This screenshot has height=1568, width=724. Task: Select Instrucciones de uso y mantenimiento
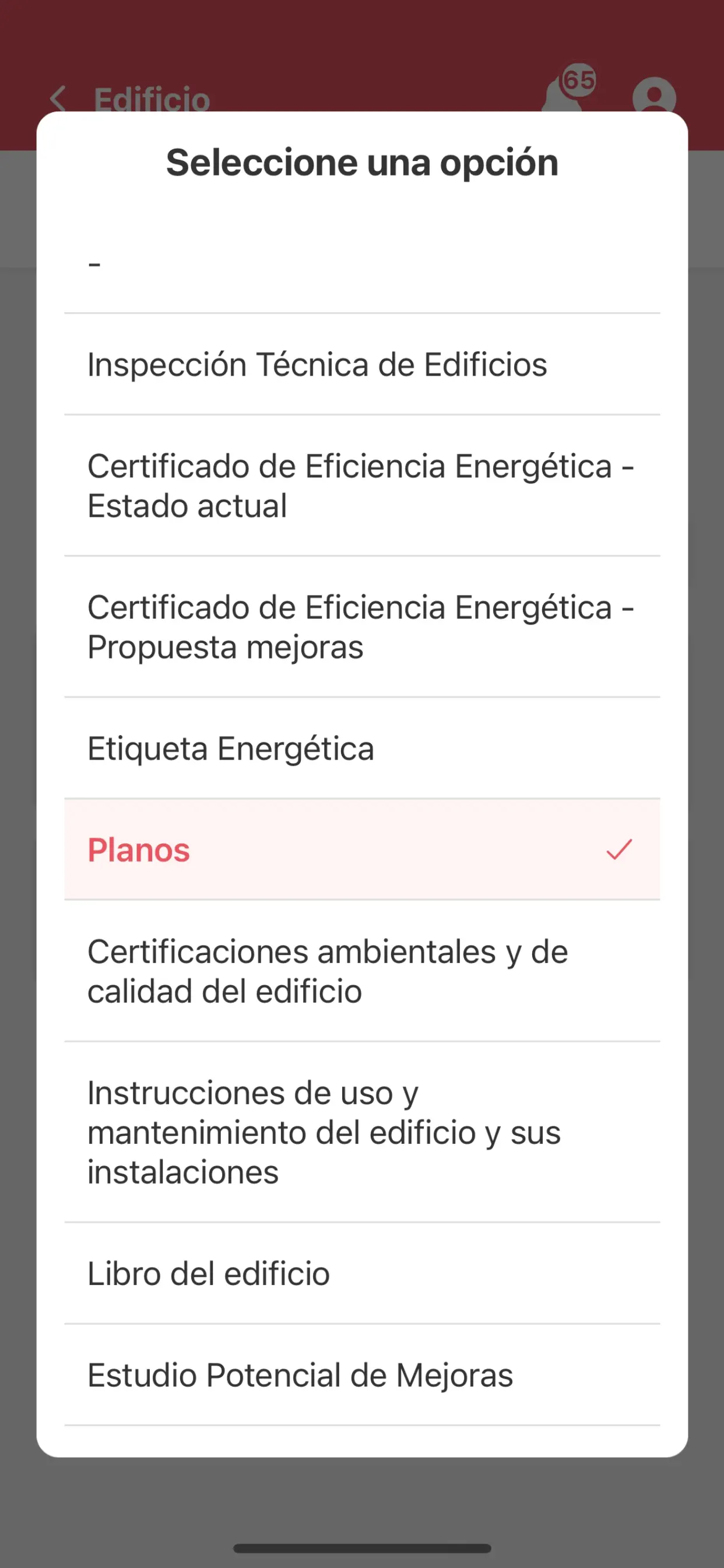click(x=325, y=1132)
